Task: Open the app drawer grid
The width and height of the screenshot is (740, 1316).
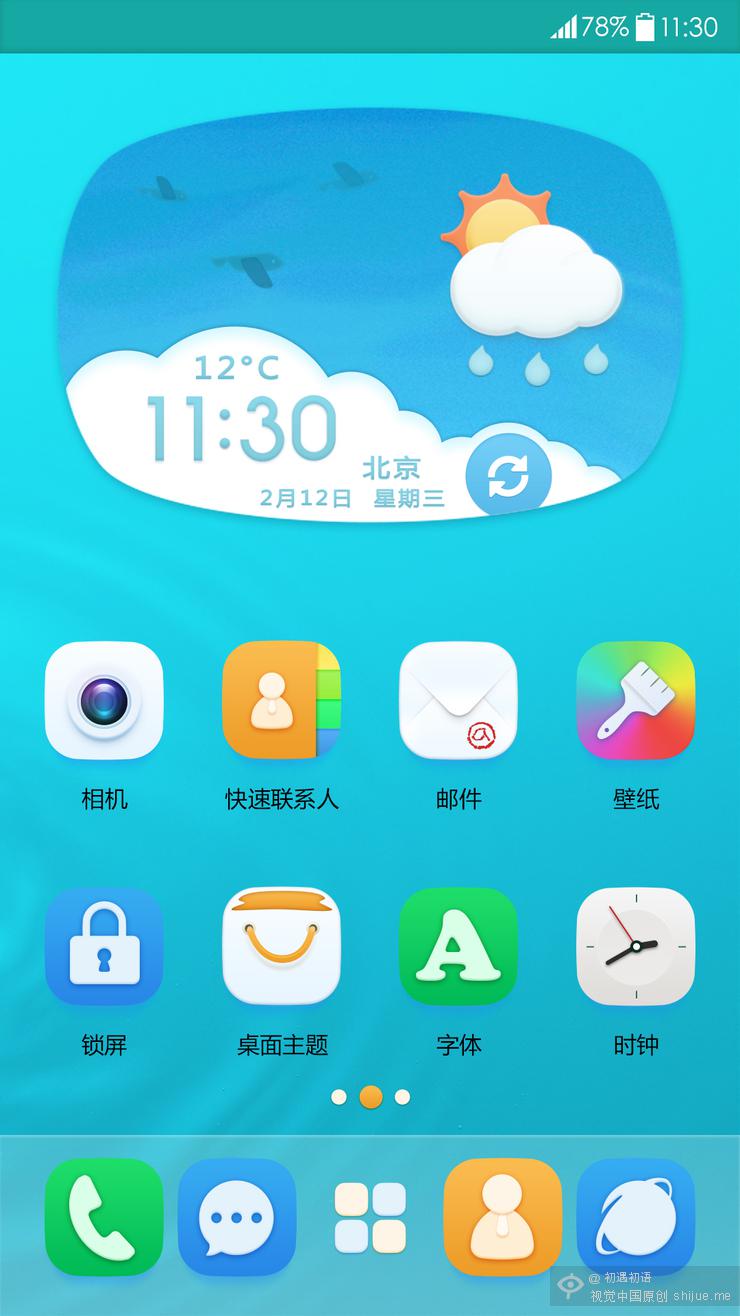Action: pos(370,1216)
